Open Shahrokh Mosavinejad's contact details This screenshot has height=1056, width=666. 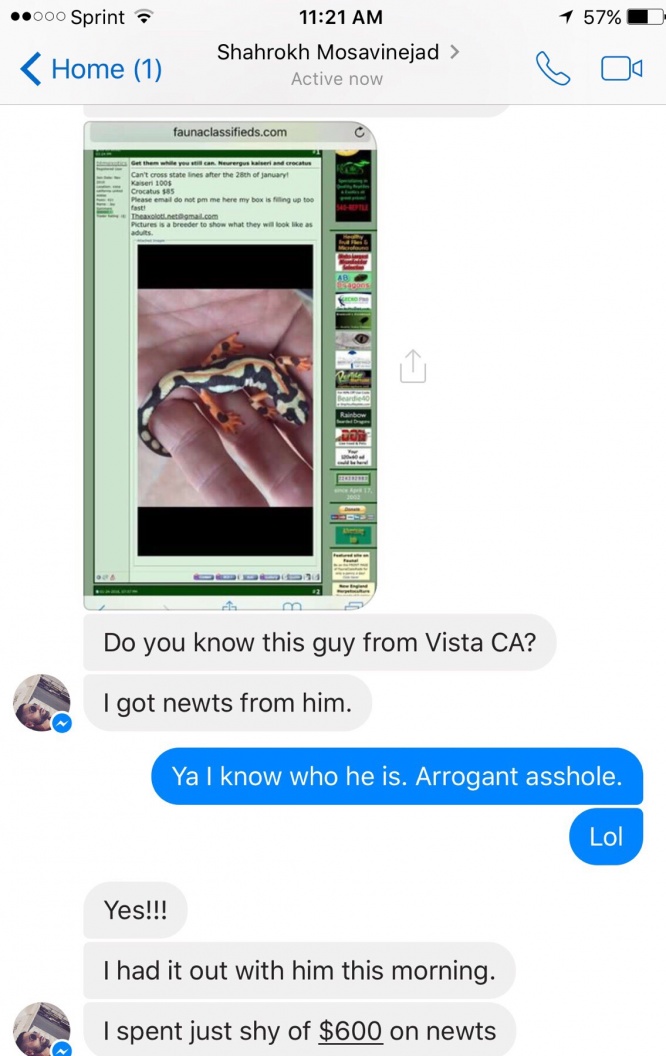(x=338, y=53)
